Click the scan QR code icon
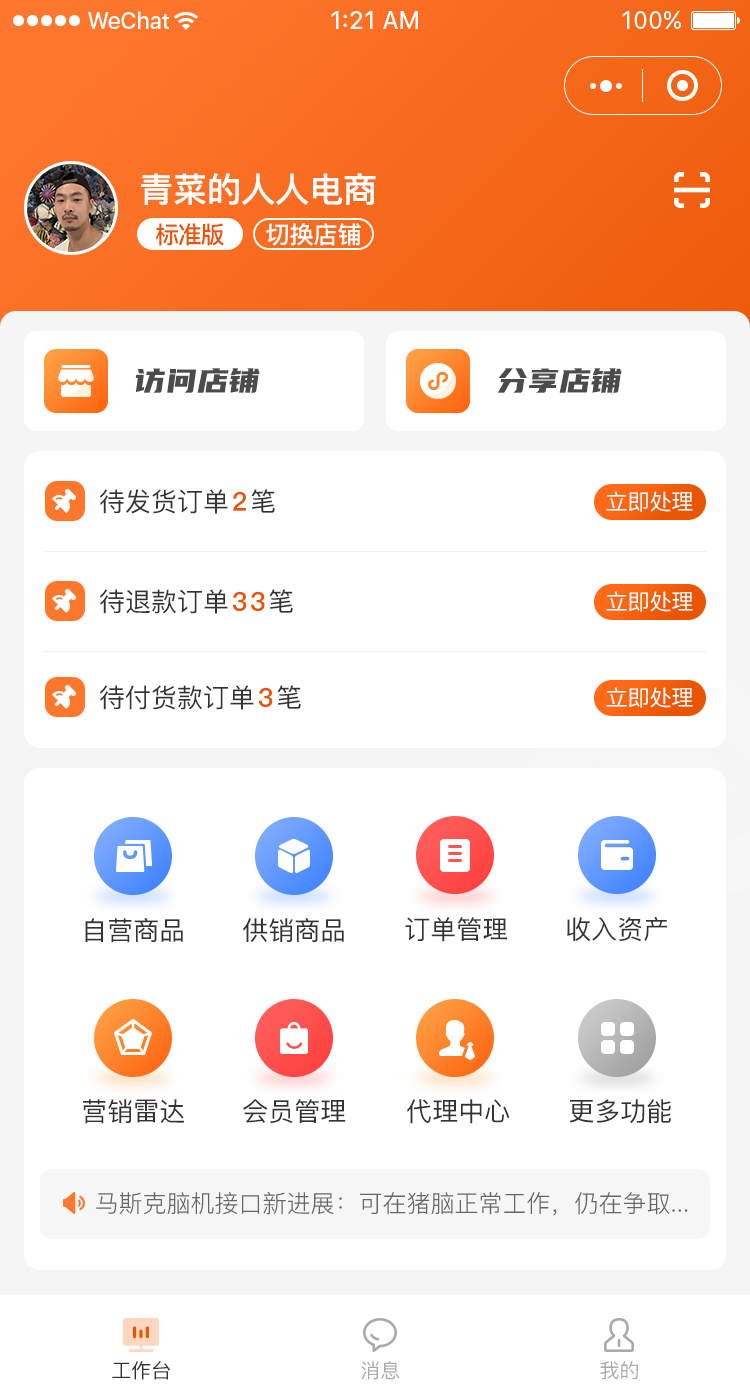This screenshot has height=1395, width=750. click(x=692, y=192)
